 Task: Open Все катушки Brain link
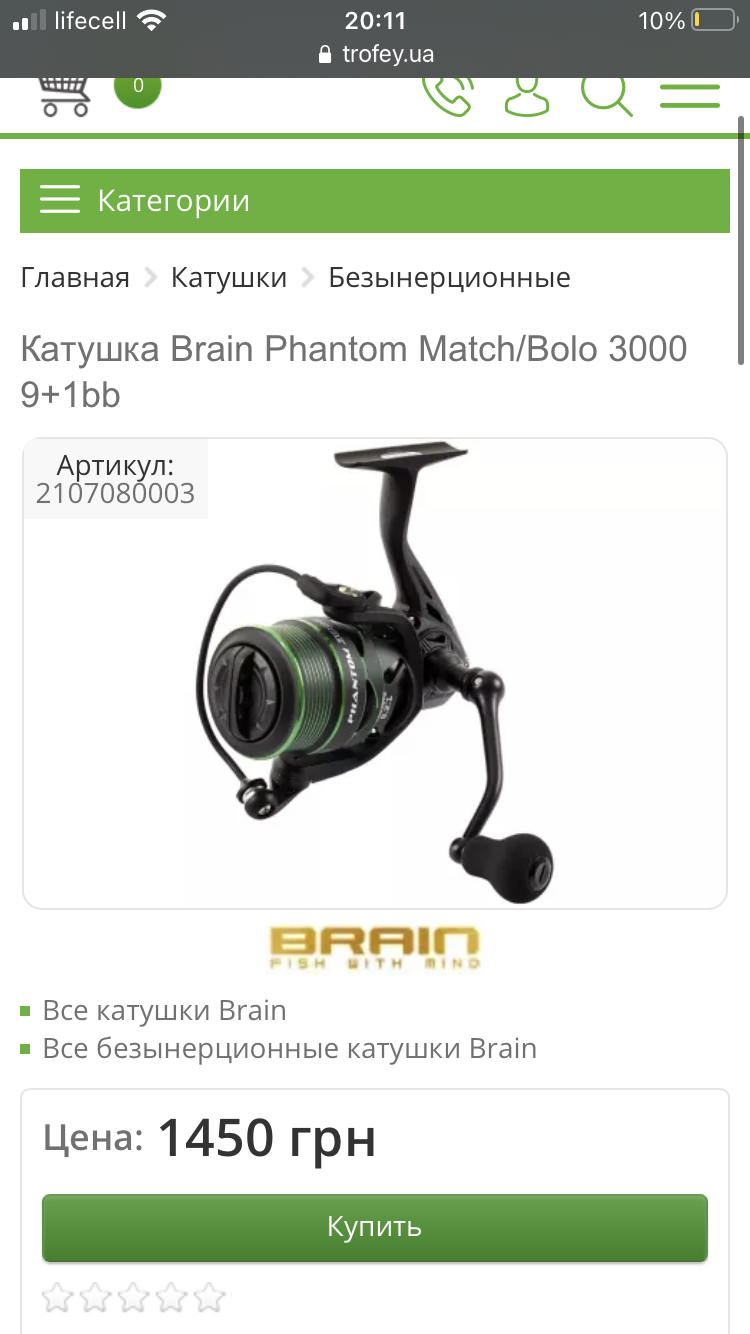[165, 1010]
